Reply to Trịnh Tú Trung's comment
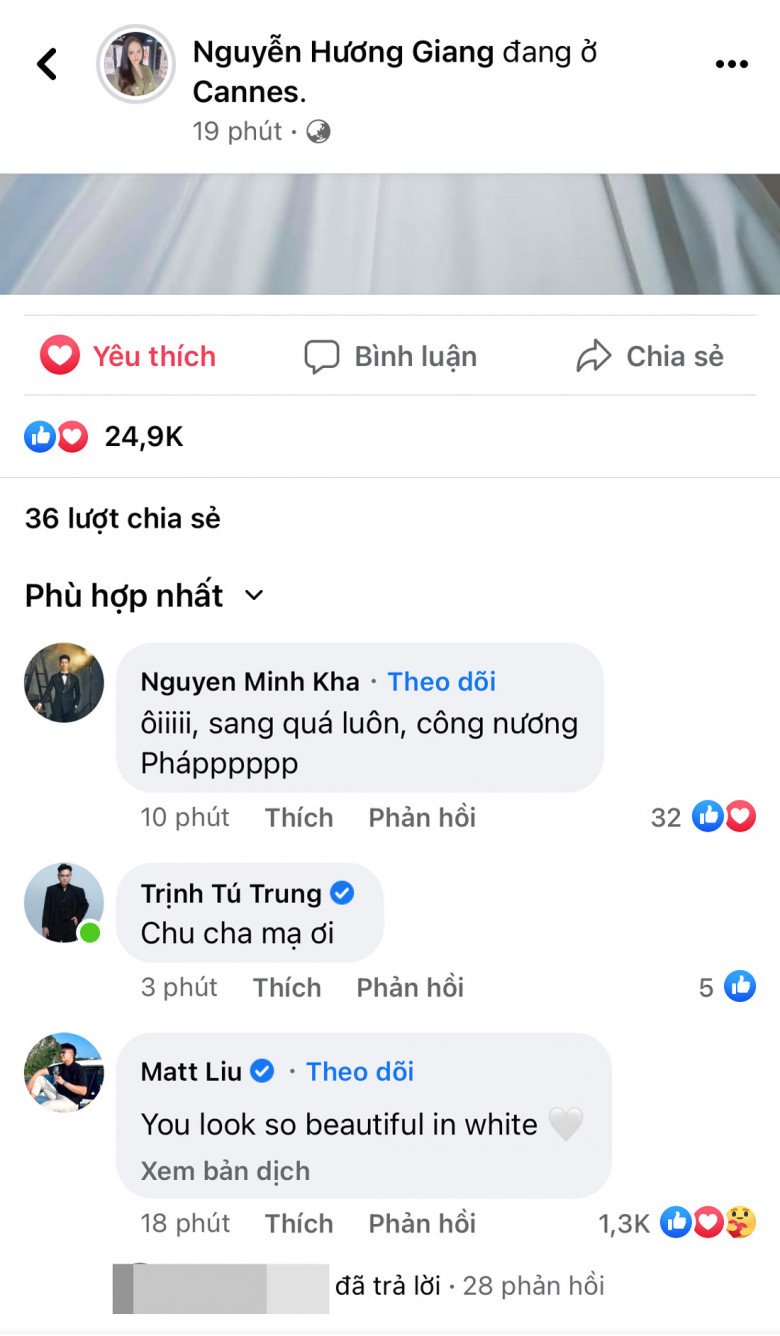The width and height of the screenshot is (780, 1336). click(x=410, y=987)
